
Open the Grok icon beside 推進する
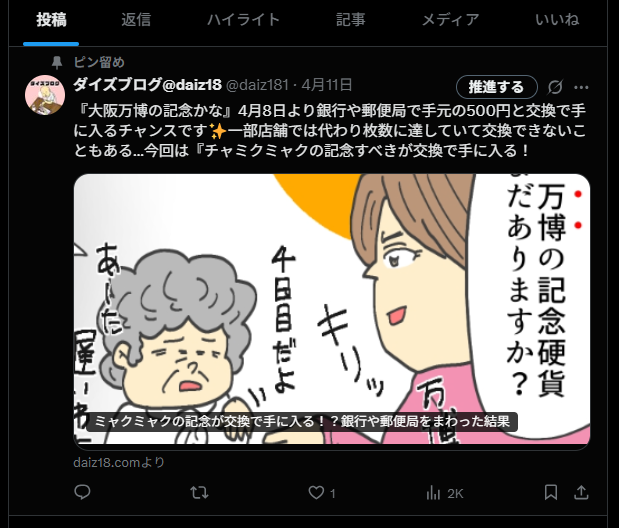[x=556, y=87]
